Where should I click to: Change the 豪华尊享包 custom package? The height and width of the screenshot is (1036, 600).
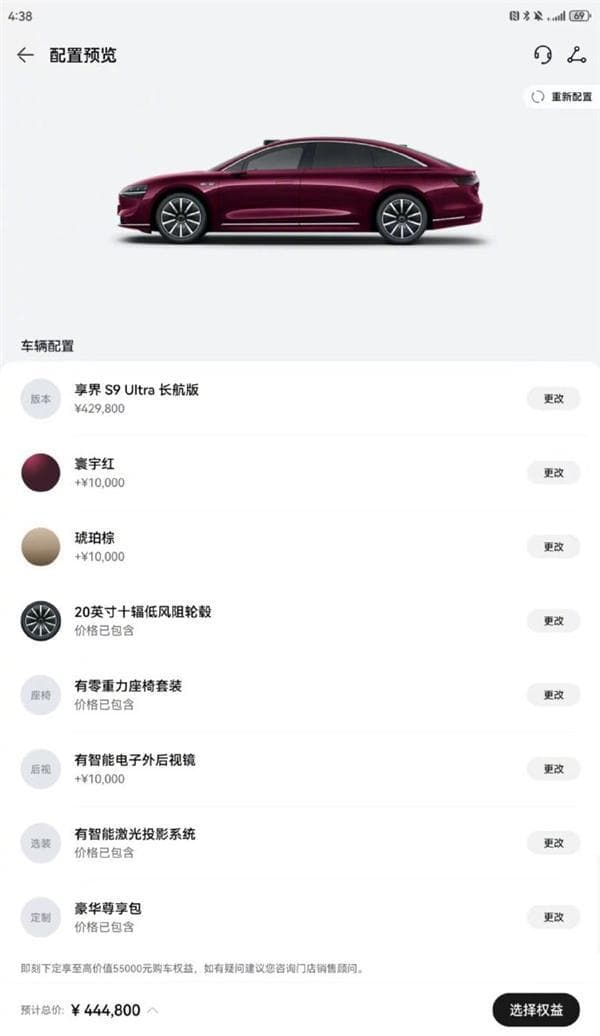click(x=553, y=916)
